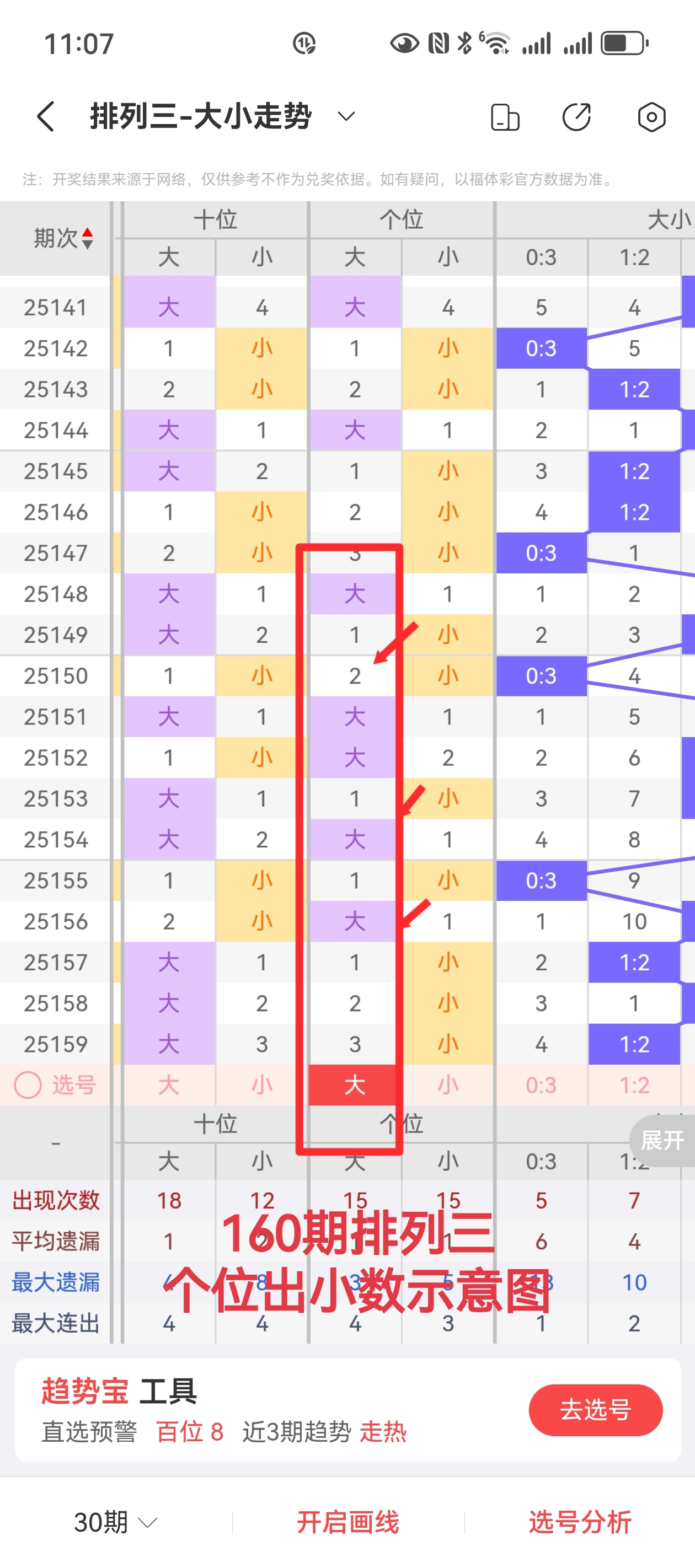Open the 30期 period count dropdown
The height and width of the screenshot is (1568, 695).
coord(116,1522)
